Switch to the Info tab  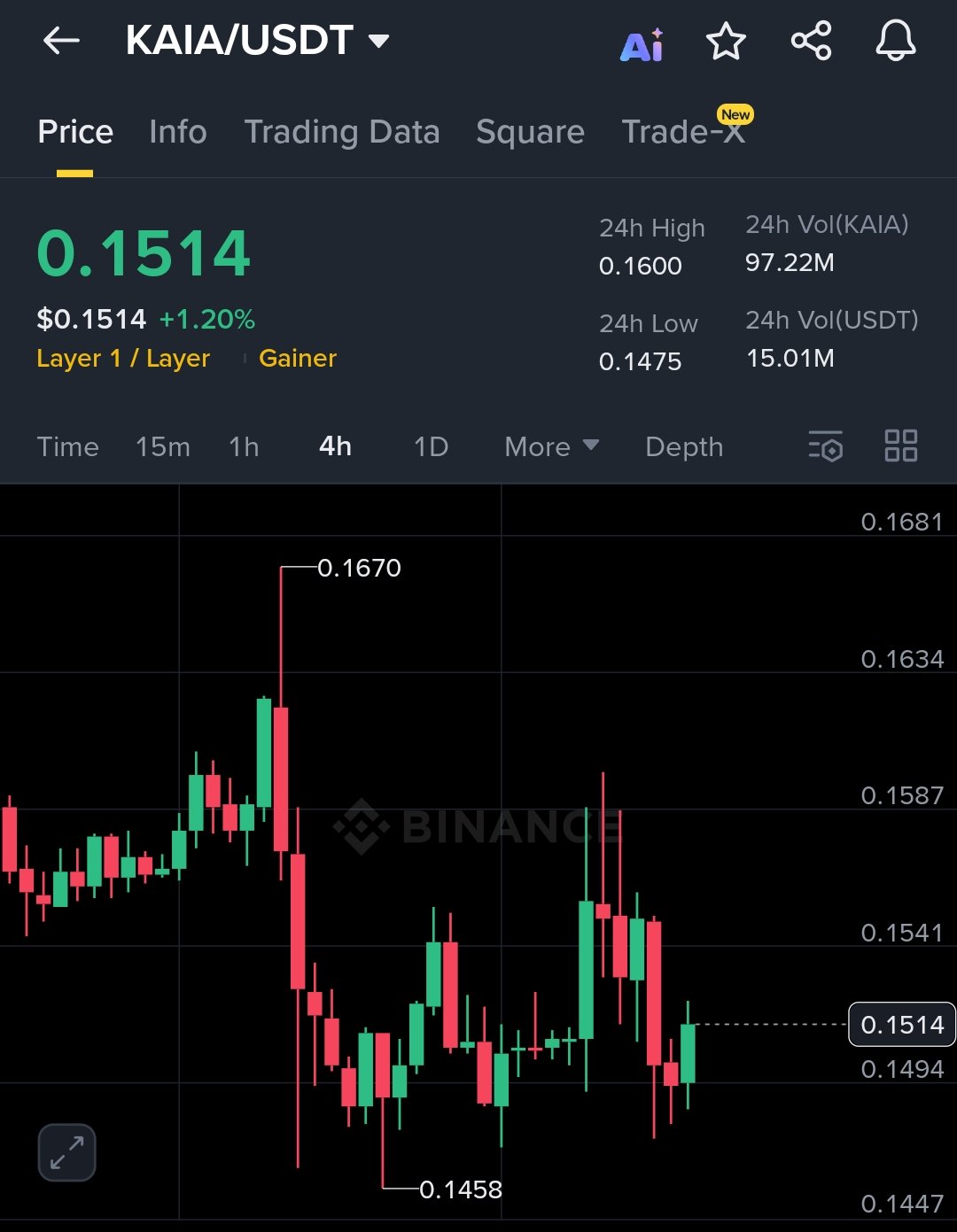[178, 132]
